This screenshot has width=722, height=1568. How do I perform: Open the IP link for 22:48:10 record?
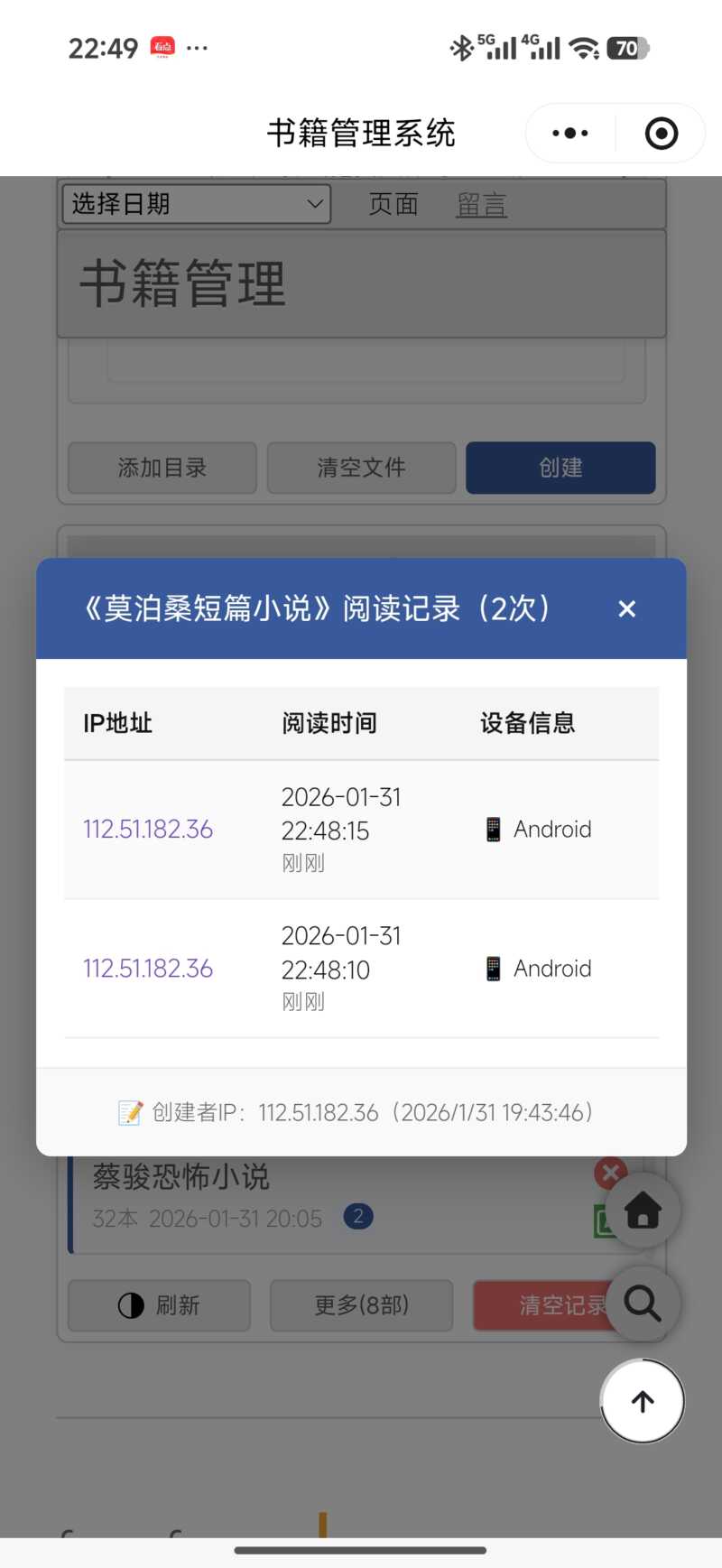tap(148, 969)
